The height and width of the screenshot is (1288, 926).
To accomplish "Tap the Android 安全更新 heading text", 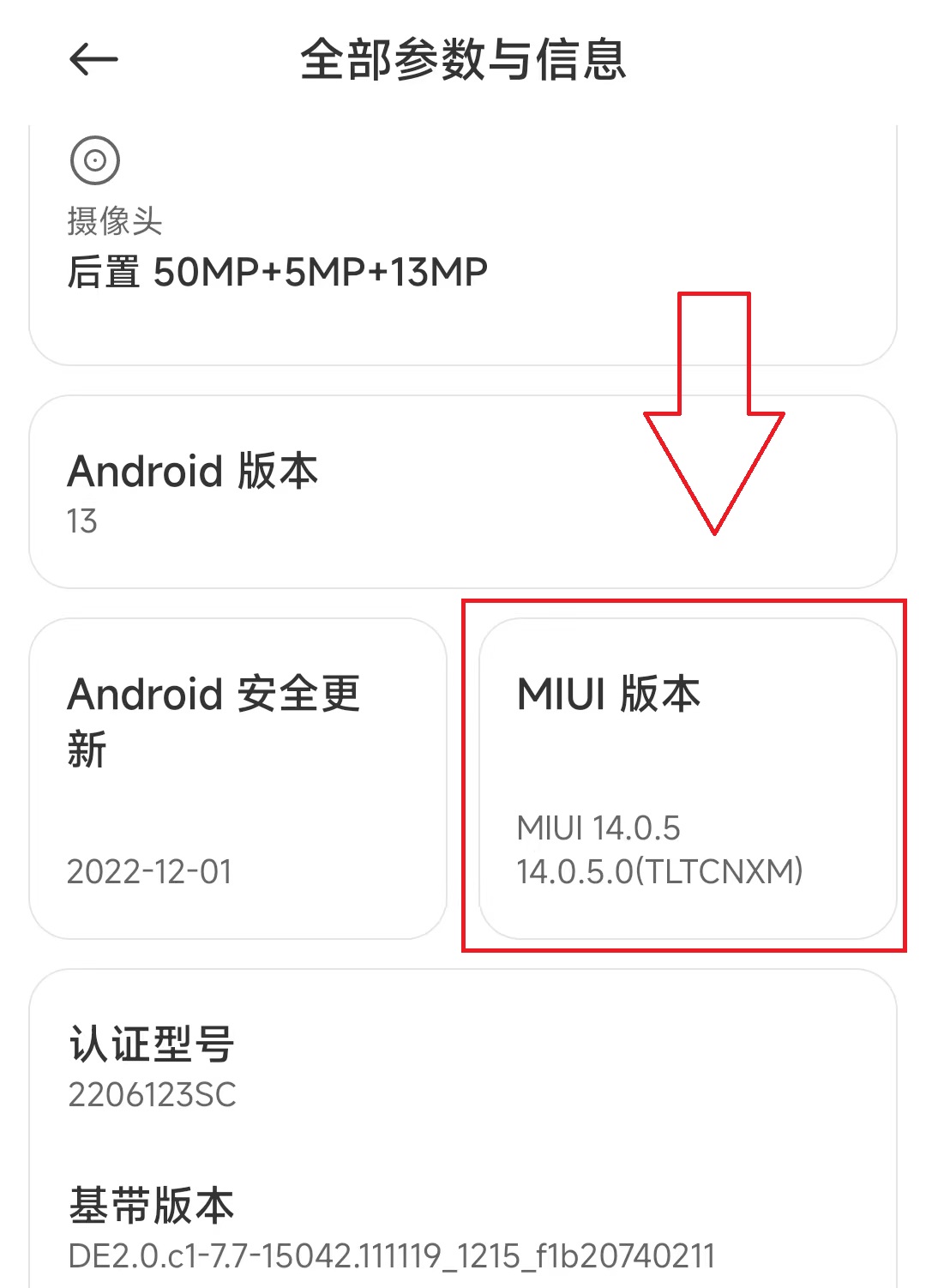I will click(x=214, y=720).
